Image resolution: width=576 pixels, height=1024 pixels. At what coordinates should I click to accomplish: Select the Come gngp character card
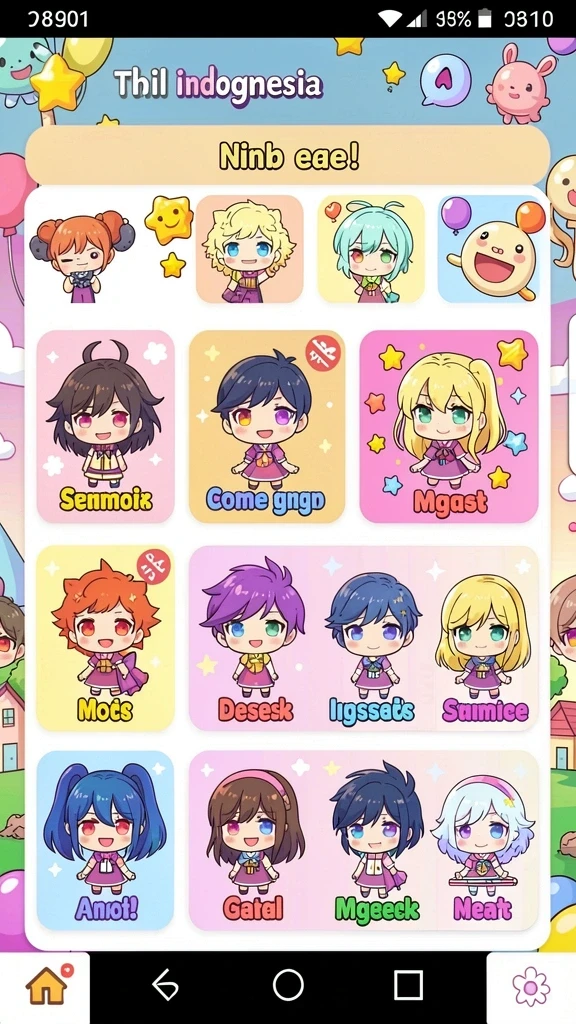[266, 426]
